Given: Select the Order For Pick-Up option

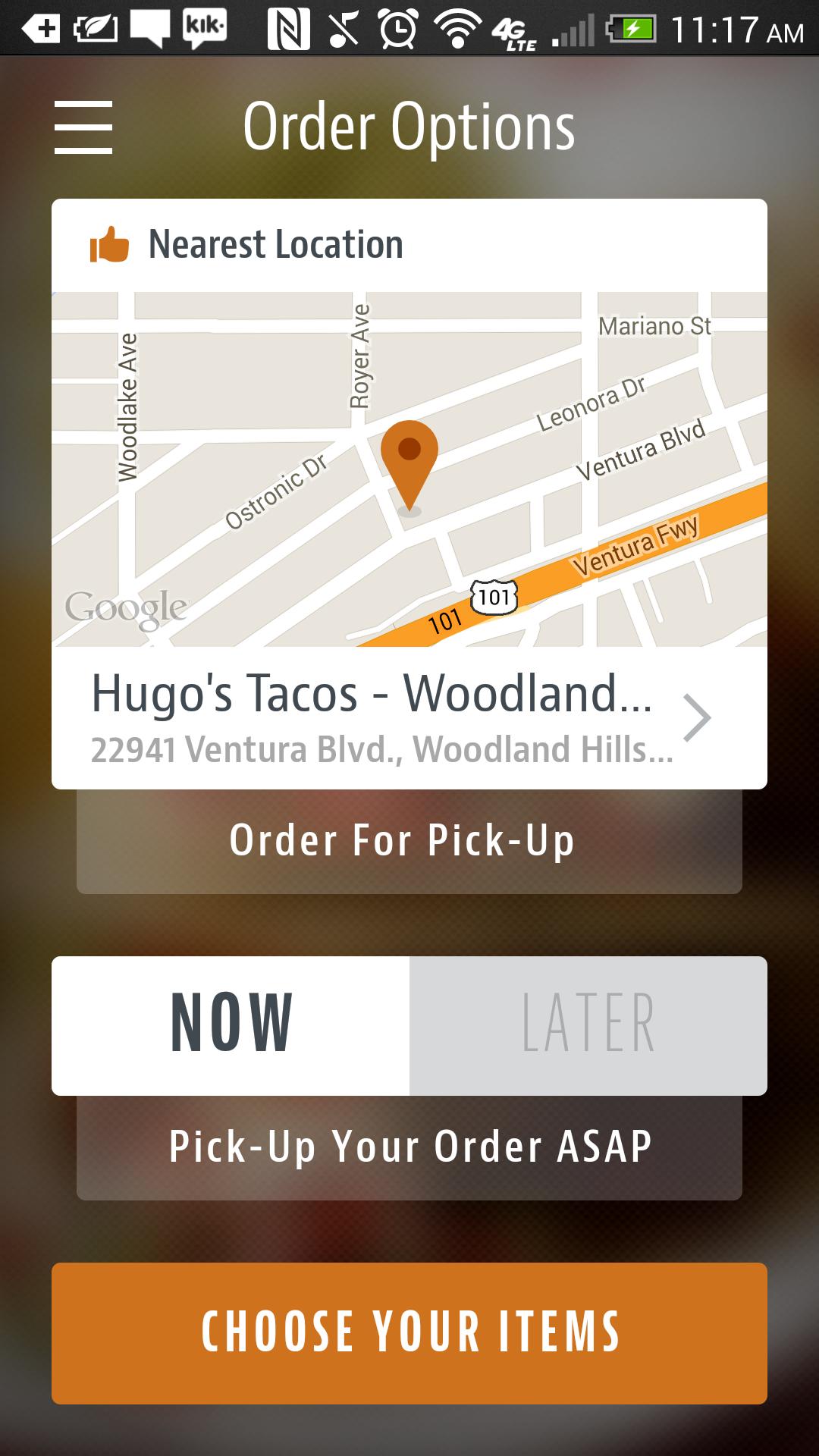Looking at the screenshot, I should pos(403,839).
